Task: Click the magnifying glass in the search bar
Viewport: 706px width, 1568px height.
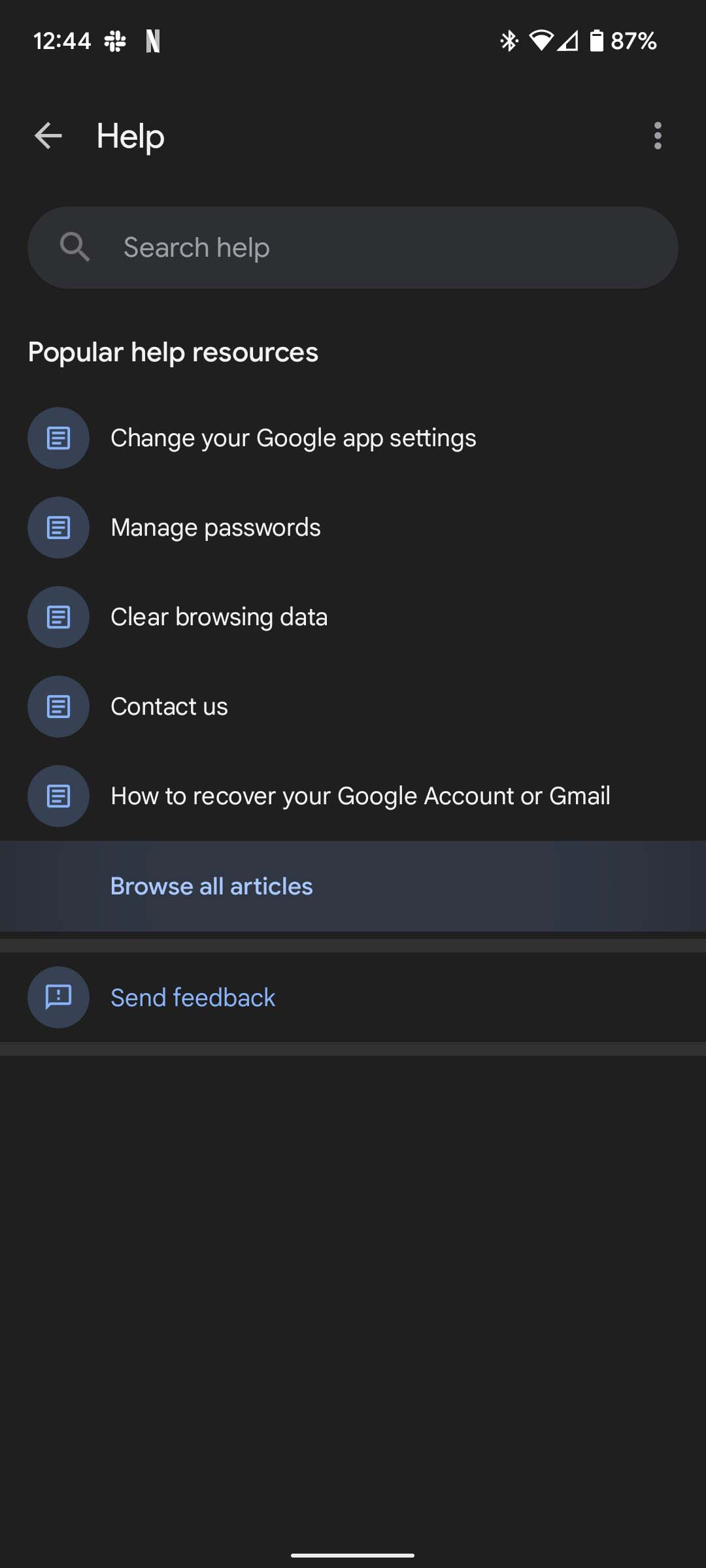Action: click(x=74, y=247)
